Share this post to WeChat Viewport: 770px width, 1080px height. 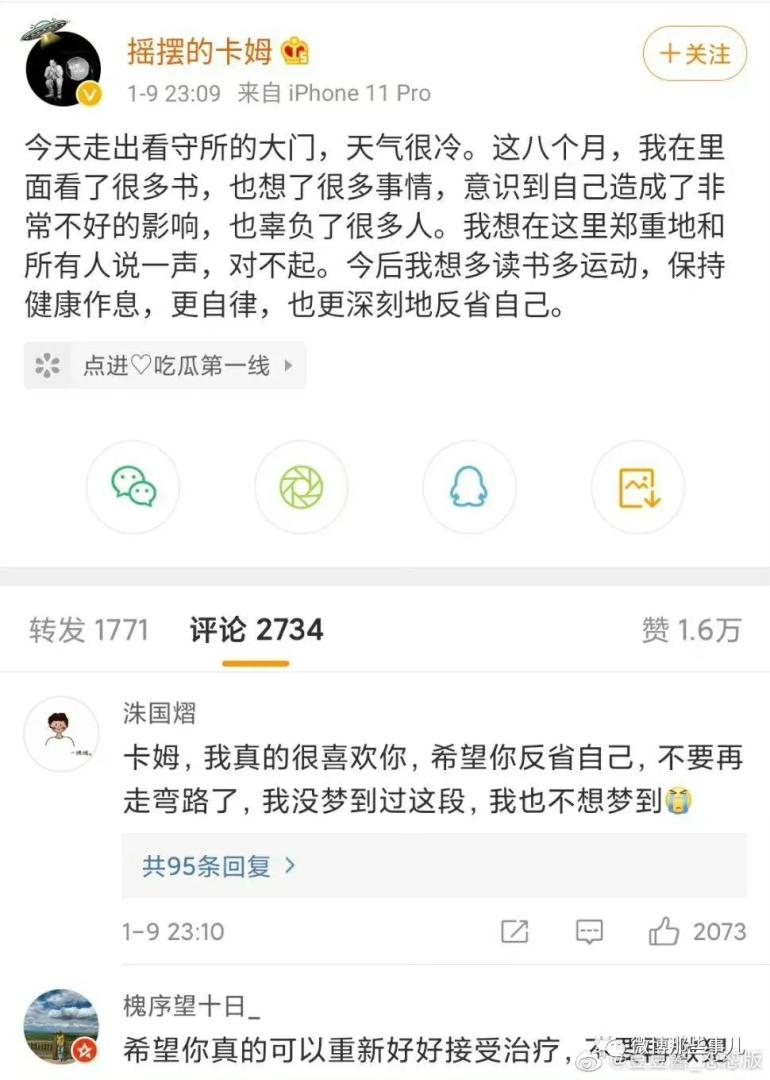[133, 487]
